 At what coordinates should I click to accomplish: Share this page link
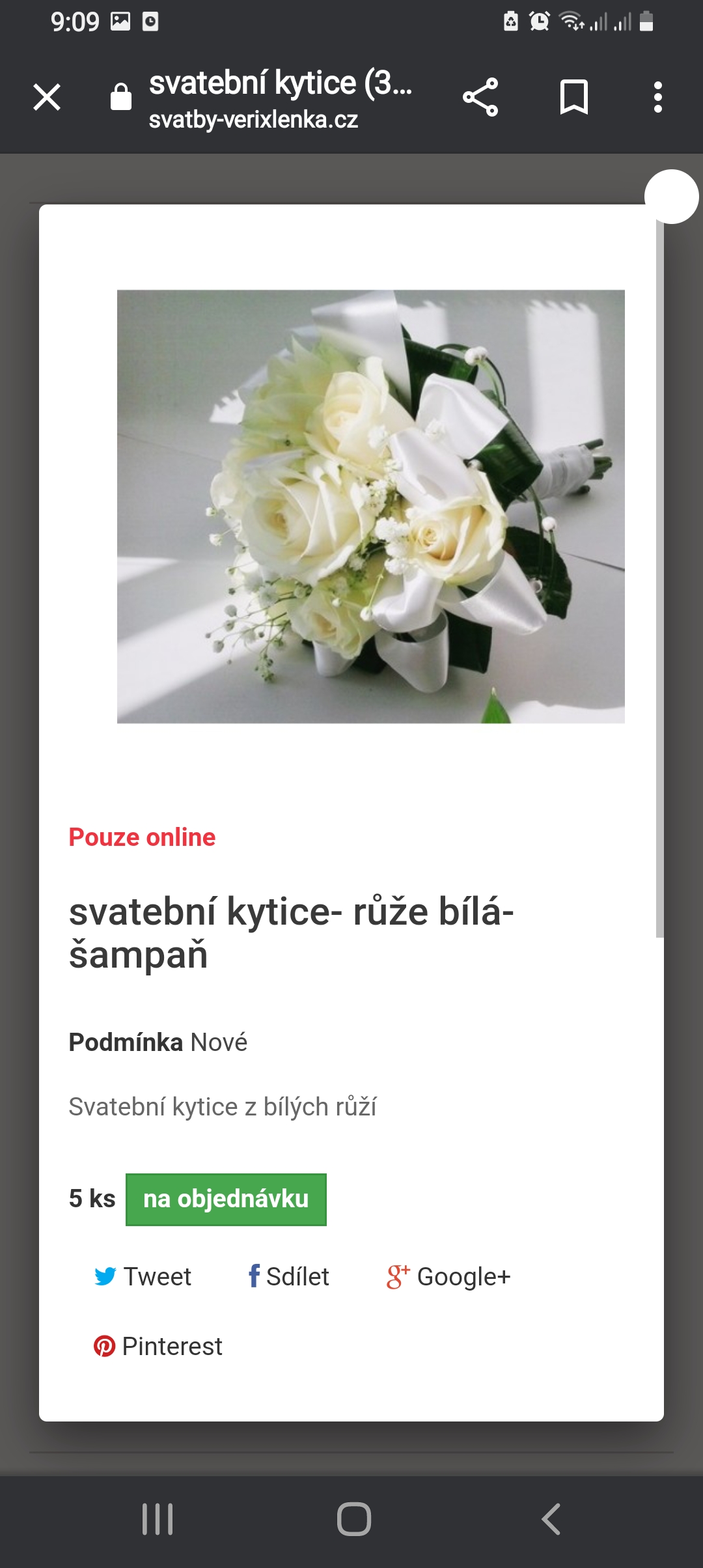coord(480,98)
